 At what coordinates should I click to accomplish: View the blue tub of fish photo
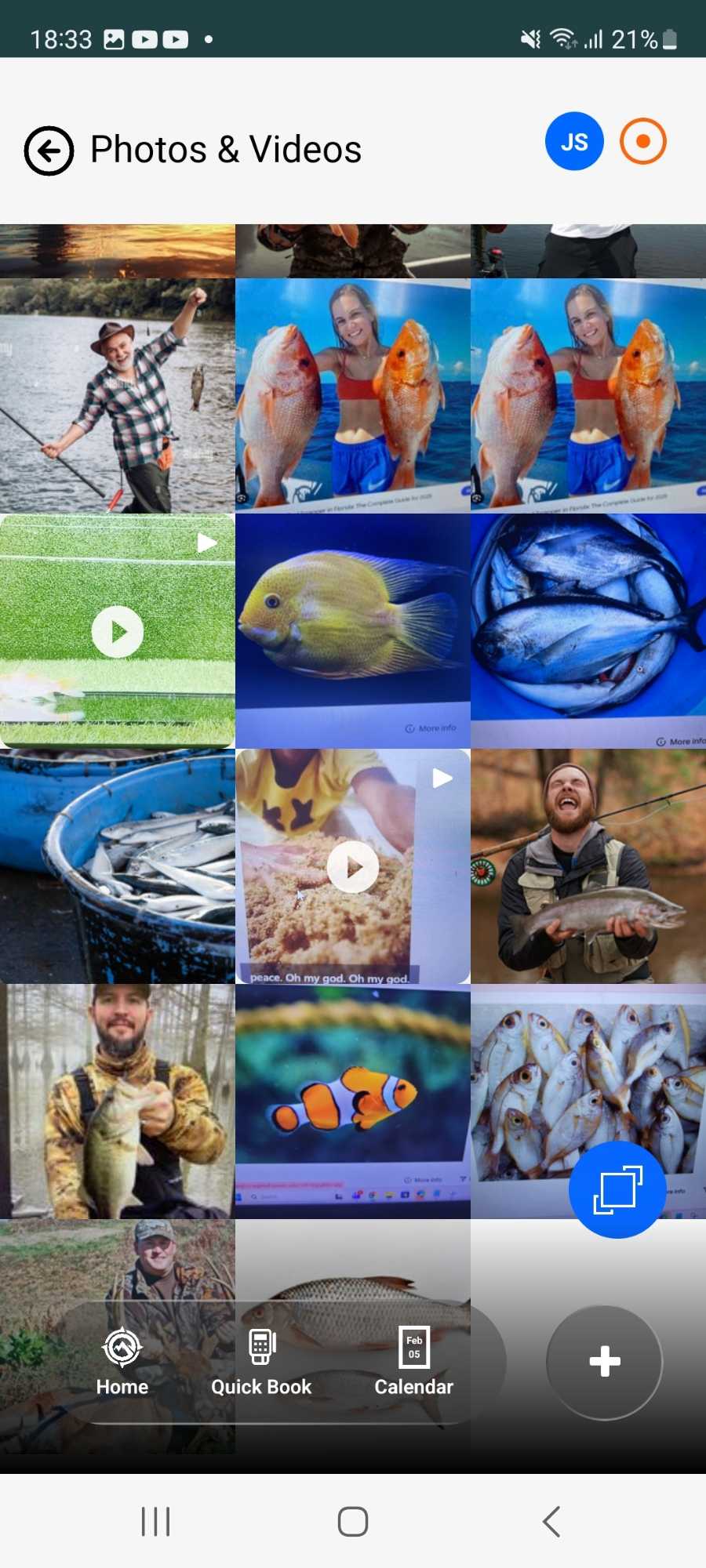[118, 866]
